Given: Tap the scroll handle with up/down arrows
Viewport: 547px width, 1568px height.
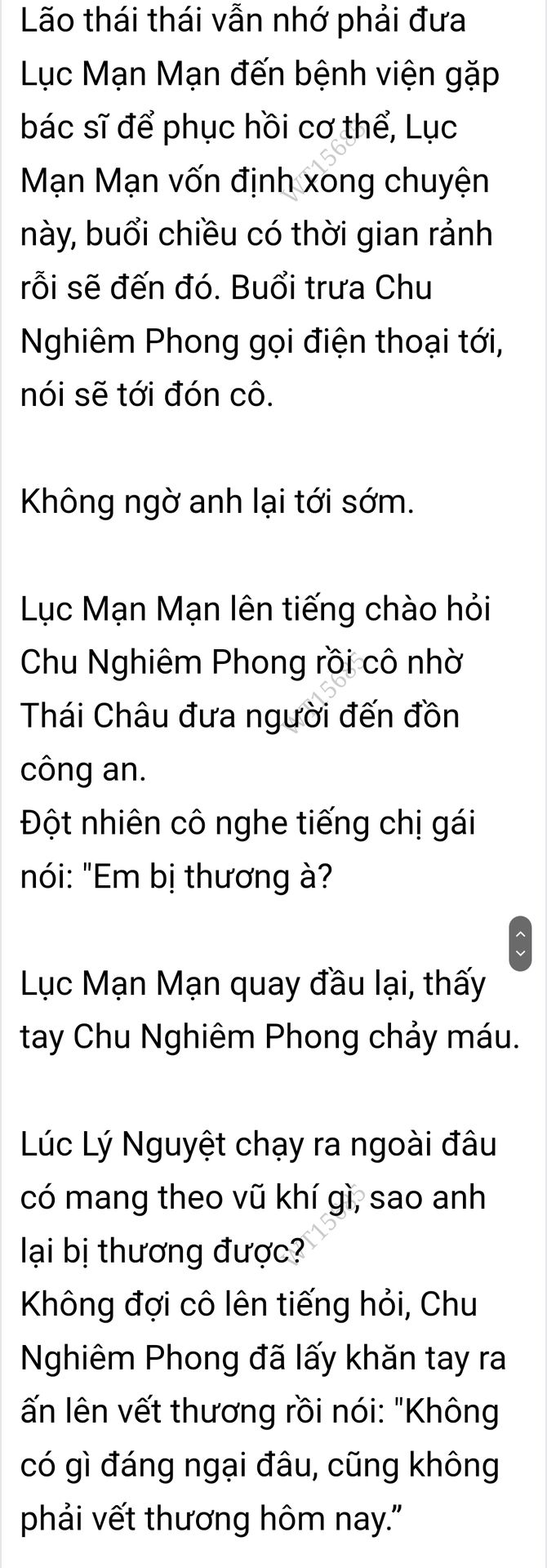Looking at the screenshot, I should pyautogui.click(x=520, y=943).
